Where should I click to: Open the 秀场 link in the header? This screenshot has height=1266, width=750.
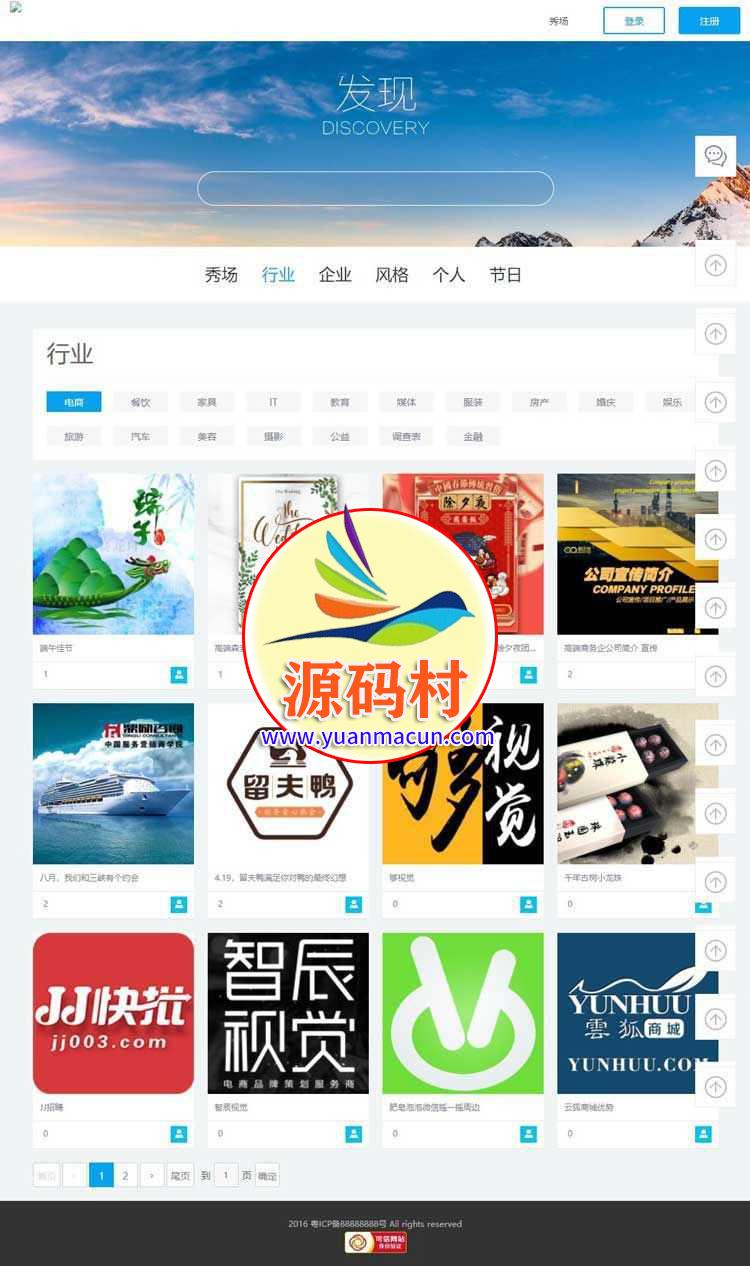(x=558, y=21)
